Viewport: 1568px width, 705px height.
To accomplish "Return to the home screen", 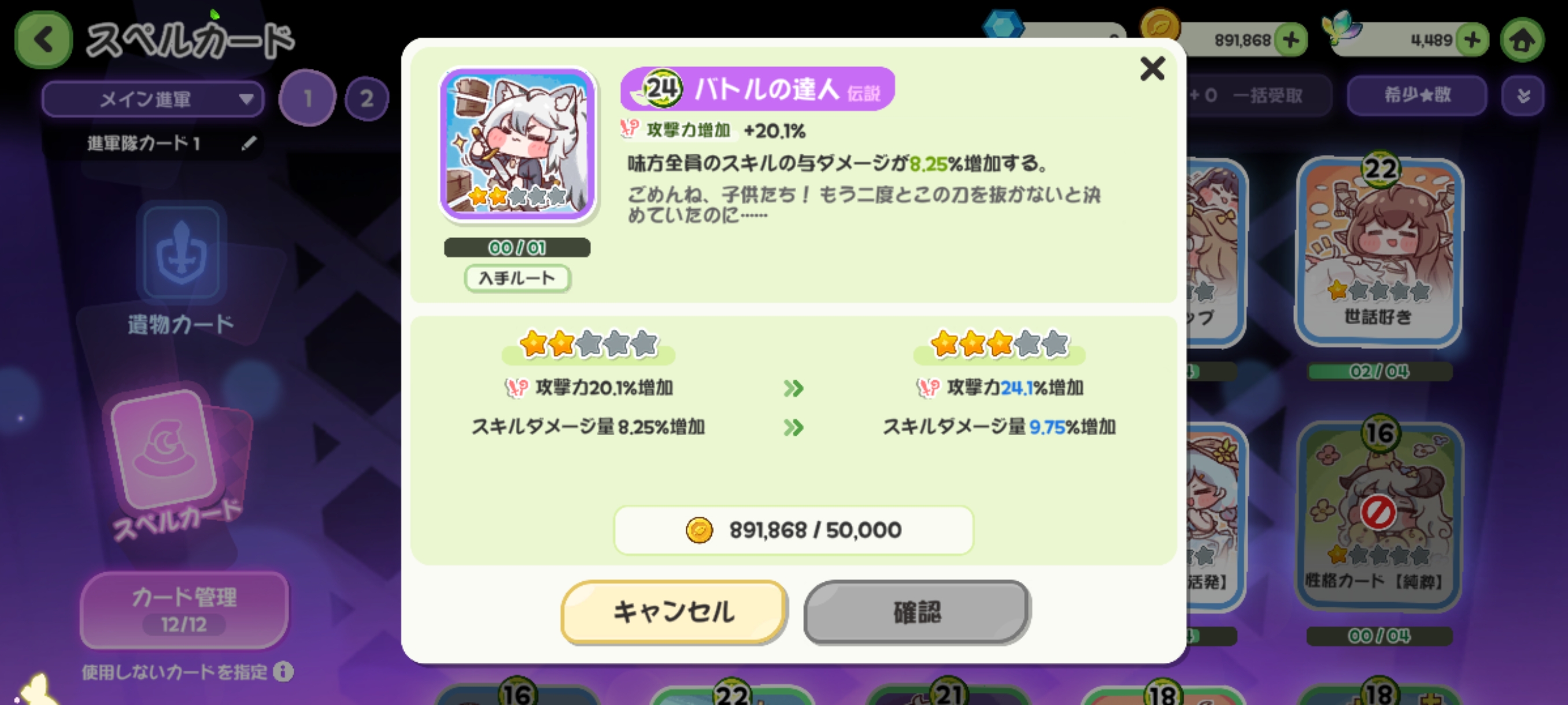I will pyautogui.click(x=1522, y=40).
